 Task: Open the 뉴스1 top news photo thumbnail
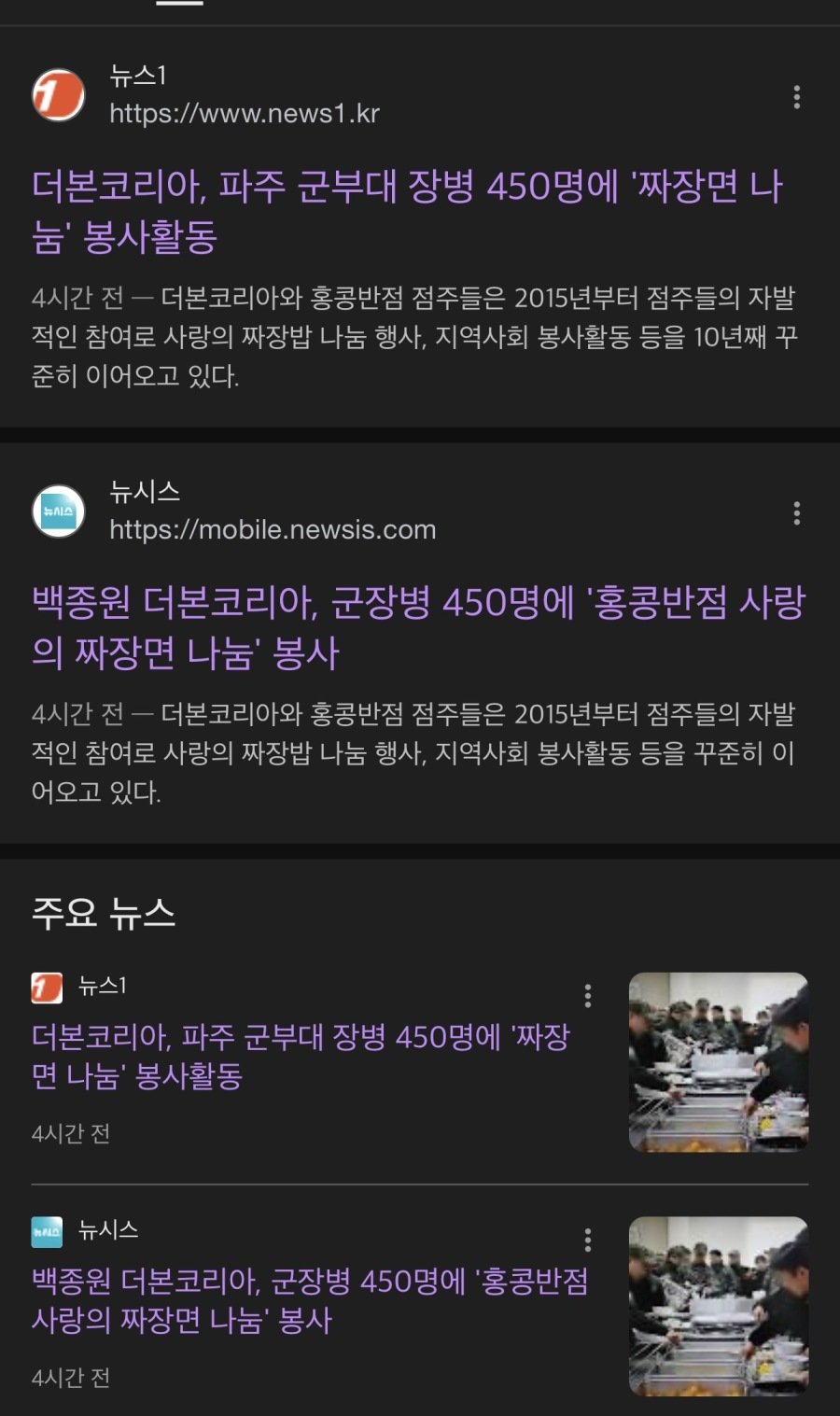(718, 1062)
